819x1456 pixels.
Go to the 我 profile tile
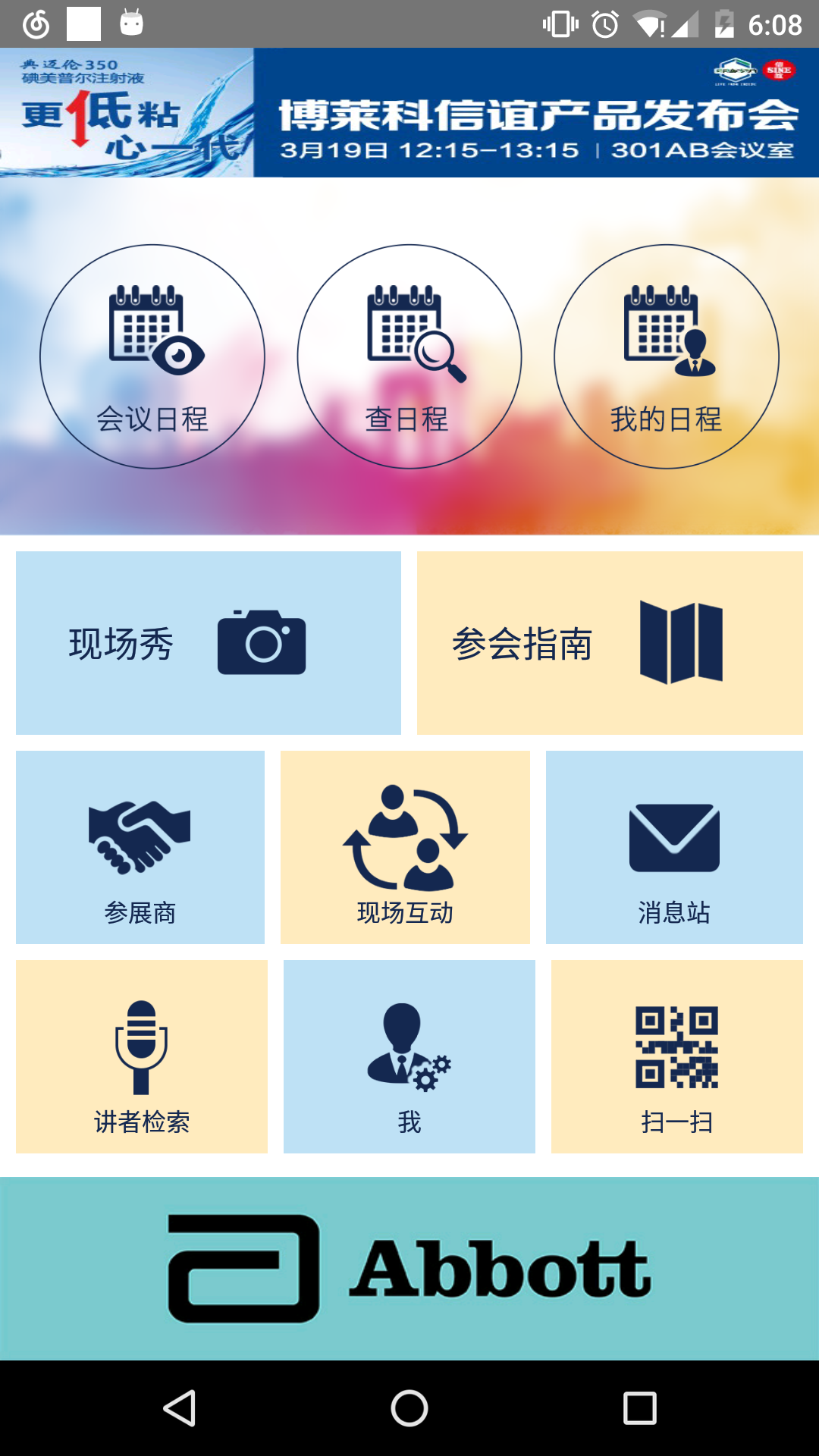tap(409, 1057)
